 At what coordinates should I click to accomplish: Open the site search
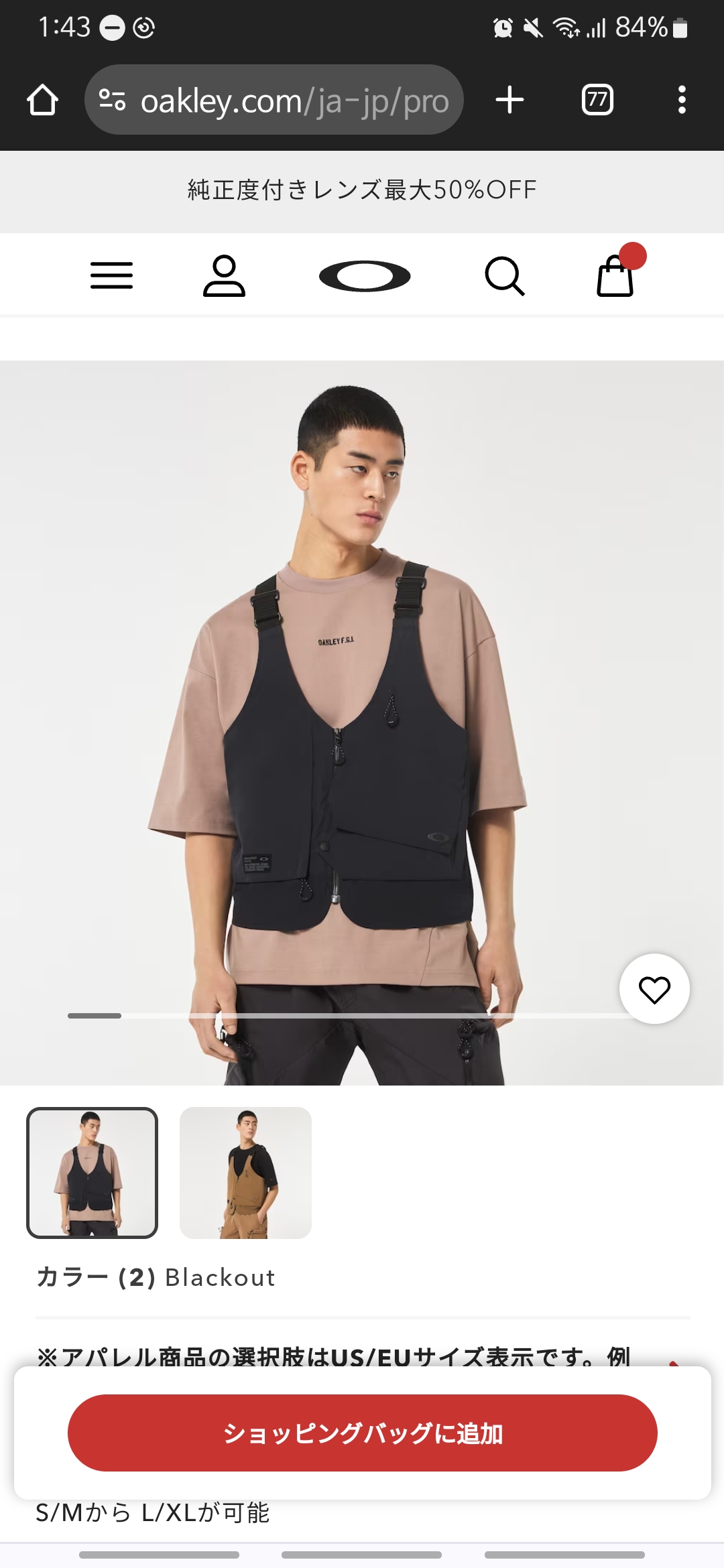pyautogui.click(x=504, y=275)
